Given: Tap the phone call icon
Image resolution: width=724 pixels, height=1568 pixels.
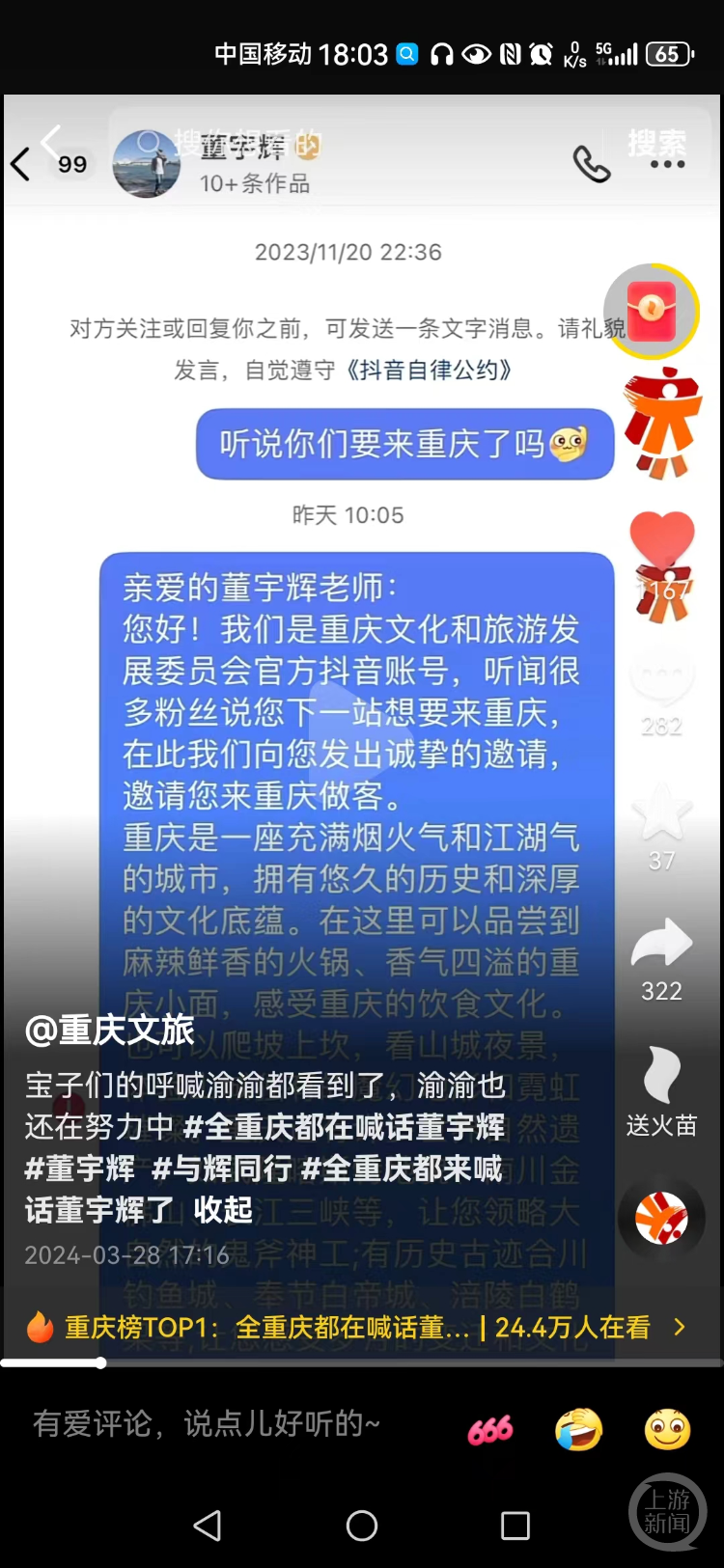Looking at the screenshot, I should 592,164.
